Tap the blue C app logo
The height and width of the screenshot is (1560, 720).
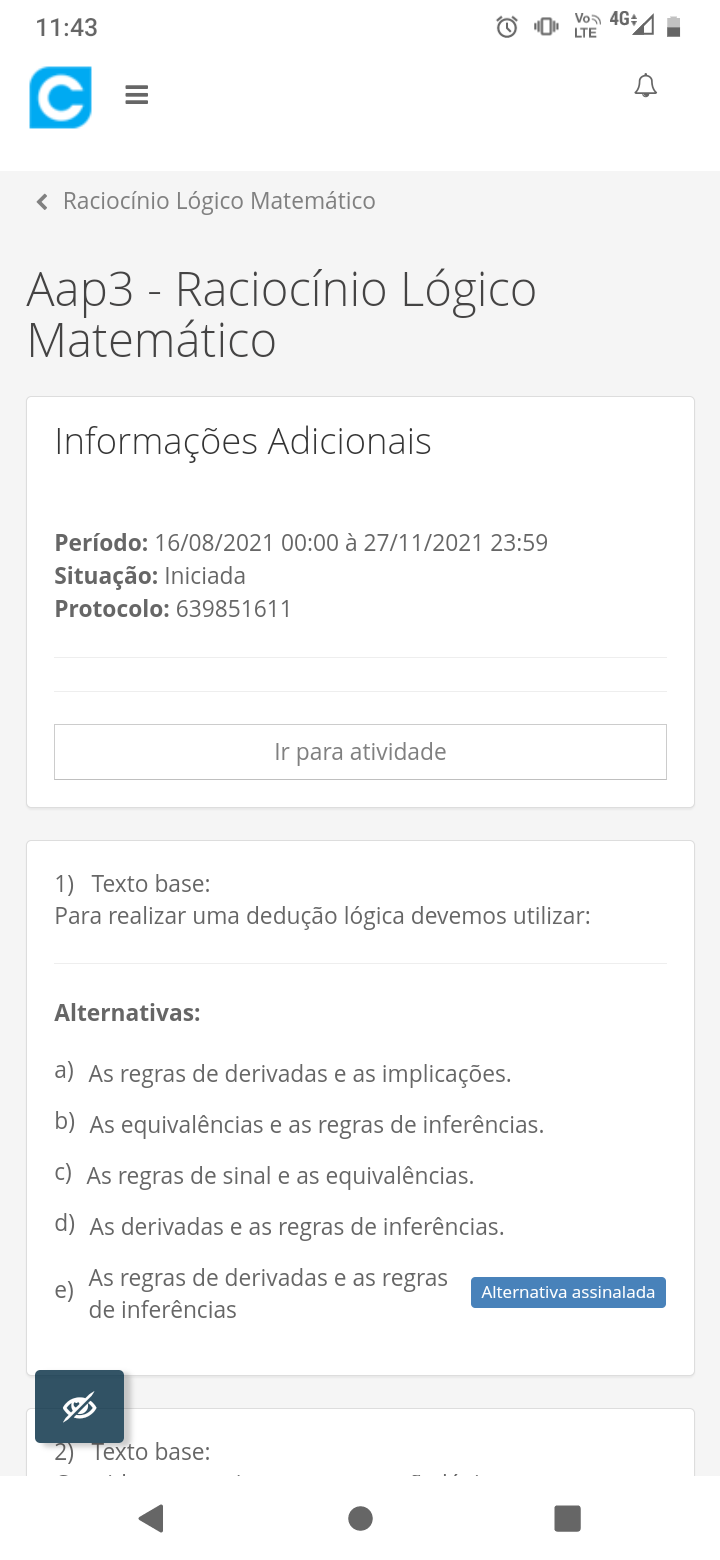[x=60, y=94]
